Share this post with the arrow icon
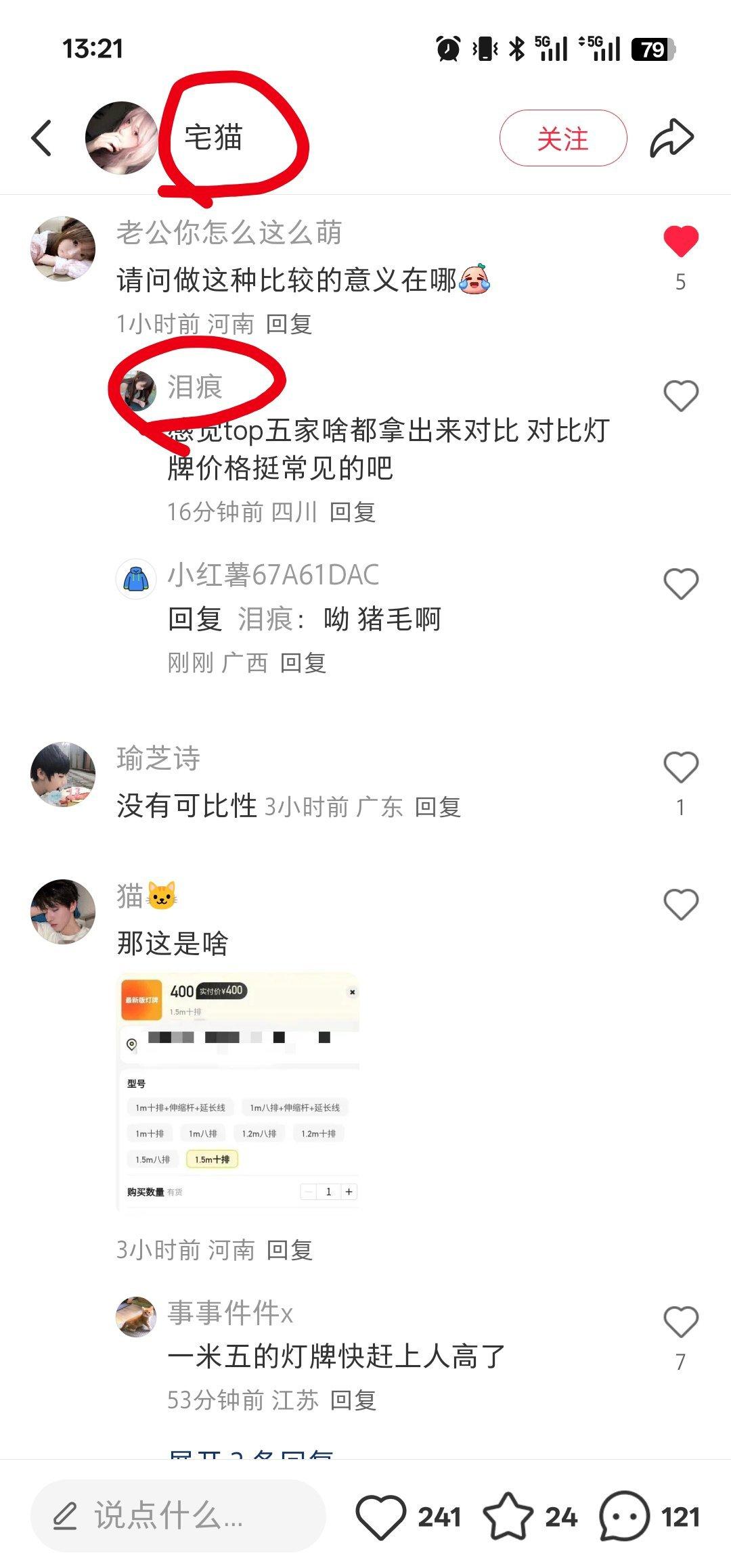The height and width of the screenshot is (1568, 731). click(x=671, y=138)
